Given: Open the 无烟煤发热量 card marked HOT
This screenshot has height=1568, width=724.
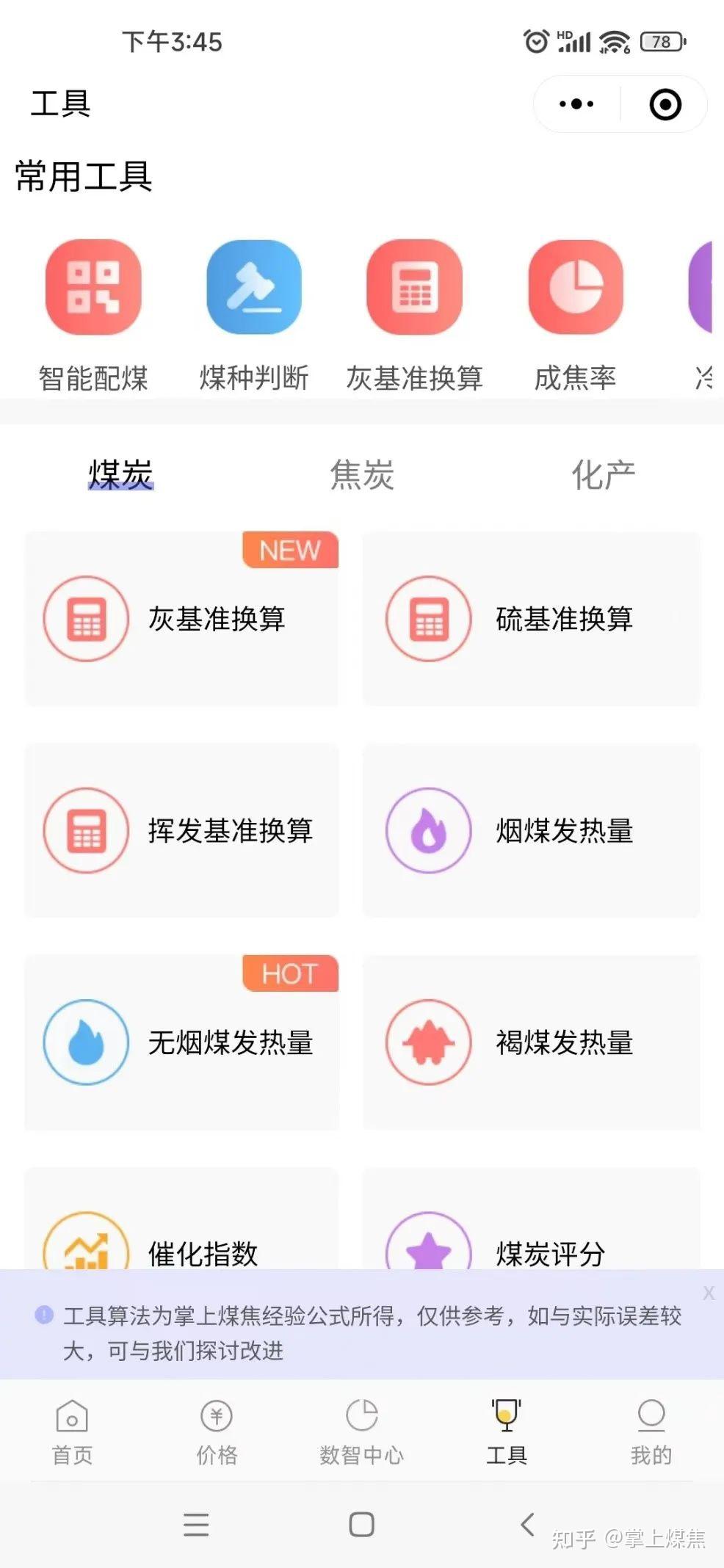Looking at the screenshot, I should 181,1042.
